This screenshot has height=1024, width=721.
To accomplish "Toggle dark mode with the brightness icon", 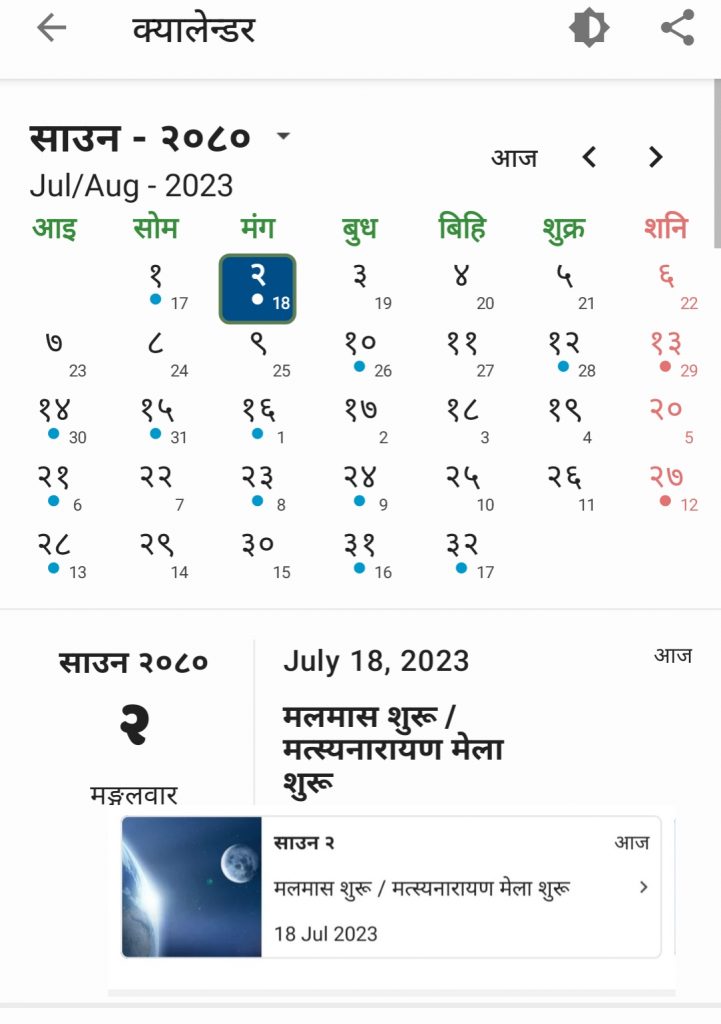I will pyautogui.click(x=588, y=28).
